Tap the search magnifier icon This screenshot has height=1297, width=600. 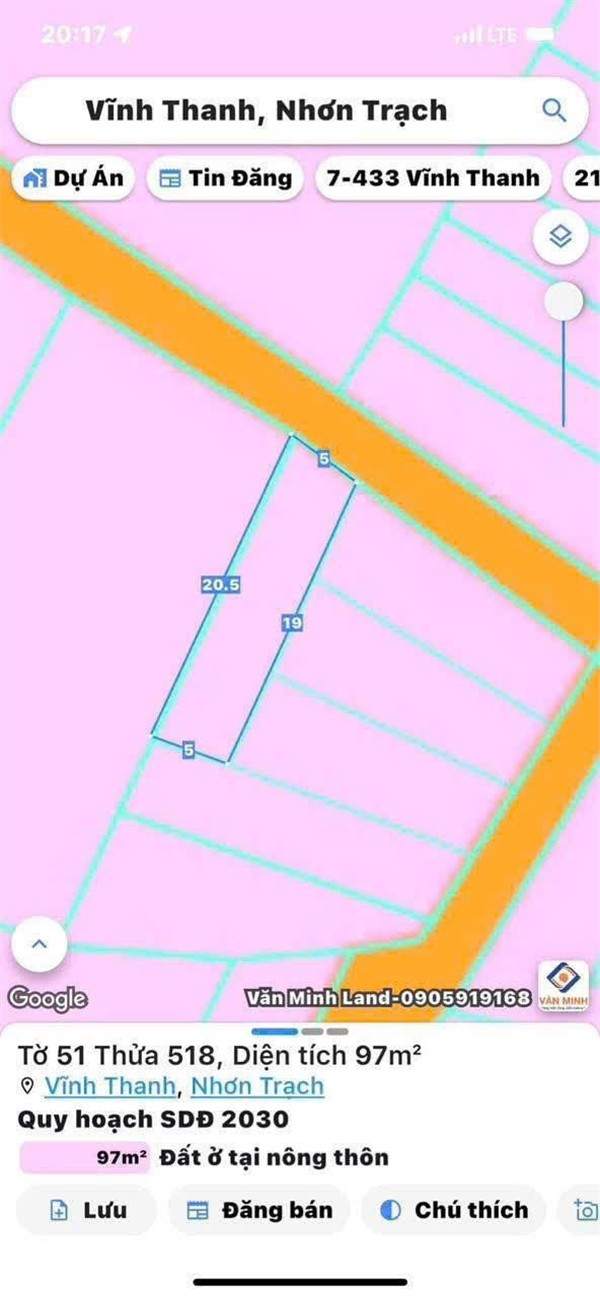point(554,110)
